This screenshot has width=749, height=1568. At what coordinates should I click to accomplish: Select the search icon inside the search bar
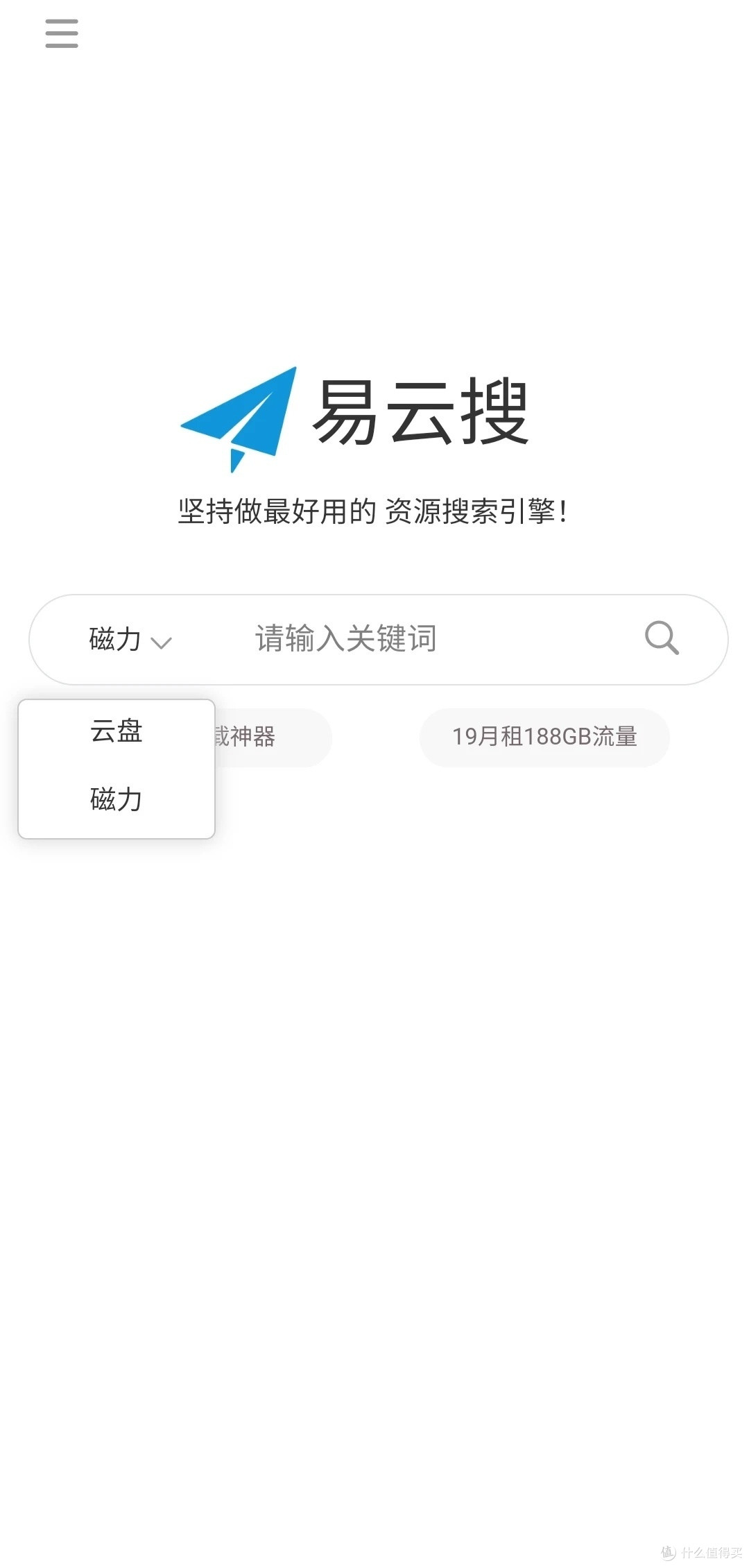(x=661, y=638)
